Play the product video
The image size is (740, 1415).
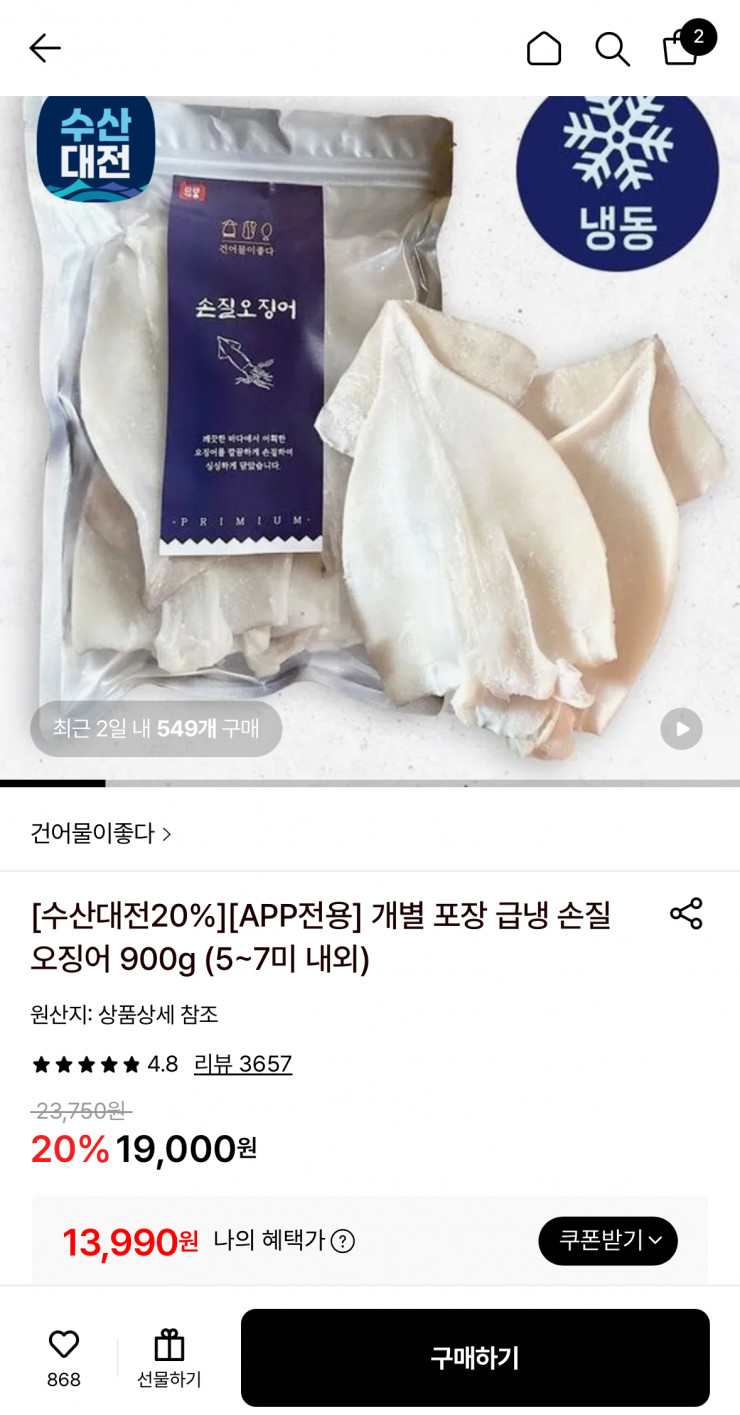tap(681, 728)
